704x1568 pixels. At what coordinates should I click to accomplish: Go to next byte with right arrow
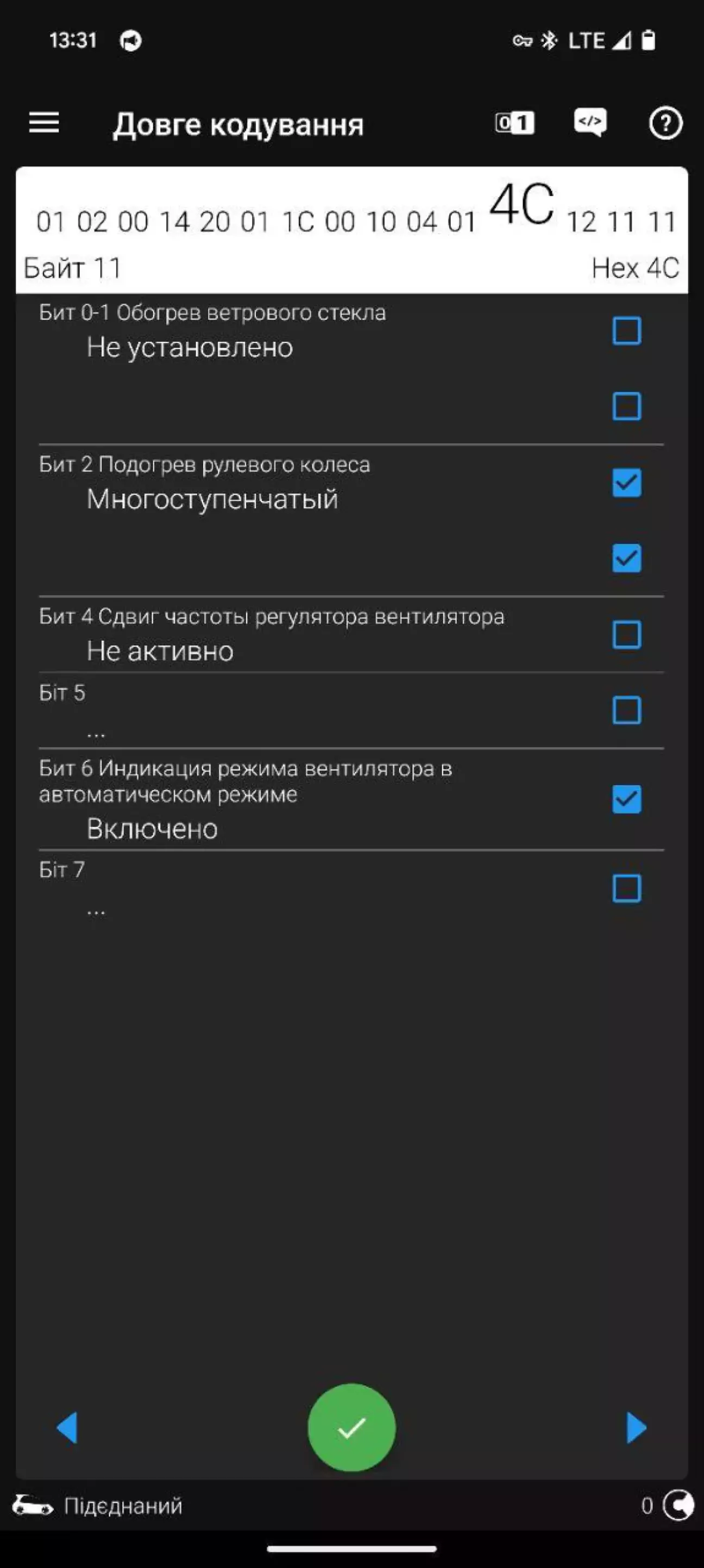636,1427
